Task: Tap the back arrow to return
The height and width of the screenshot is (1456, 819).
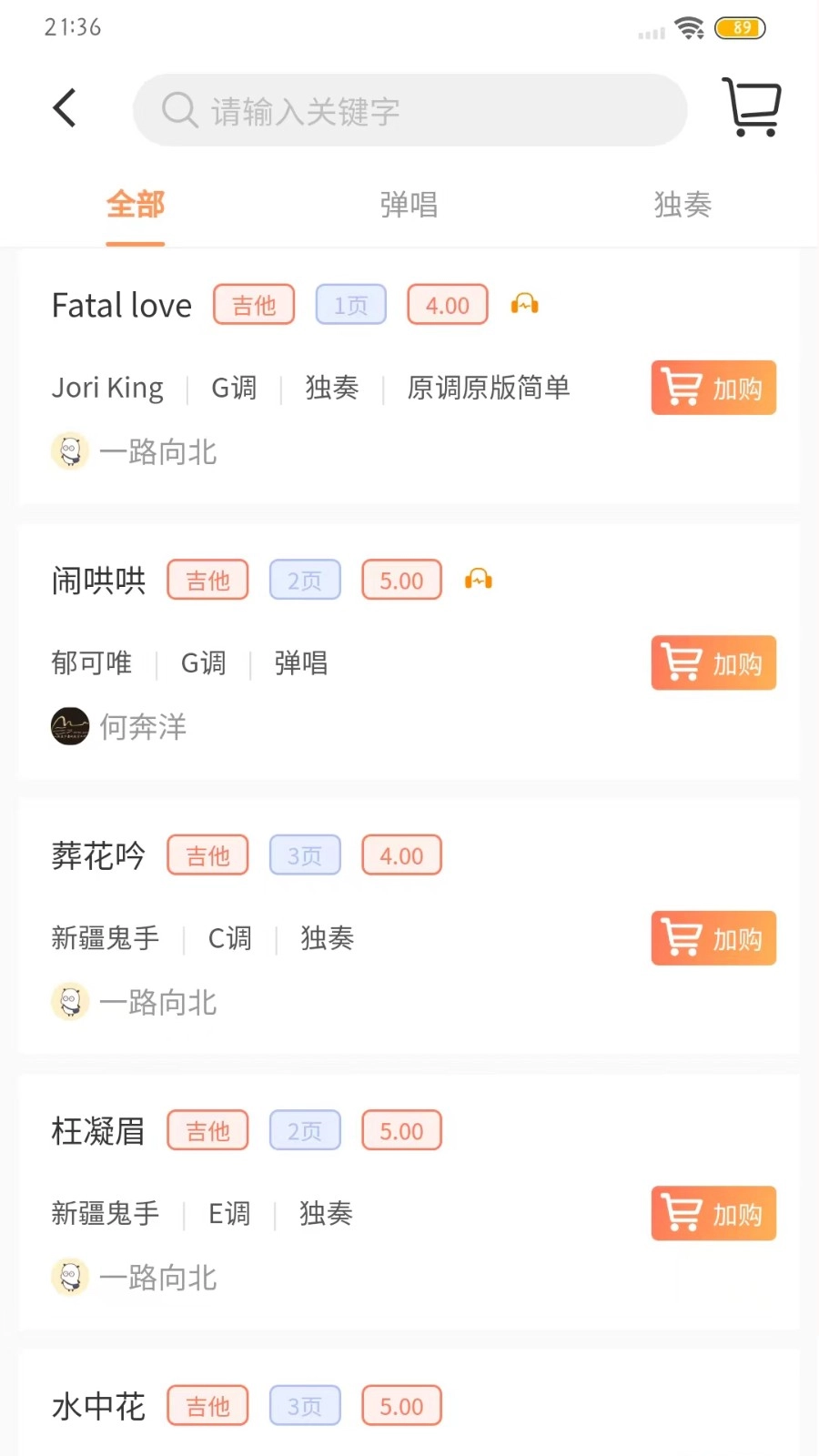Action: (64, 106)
